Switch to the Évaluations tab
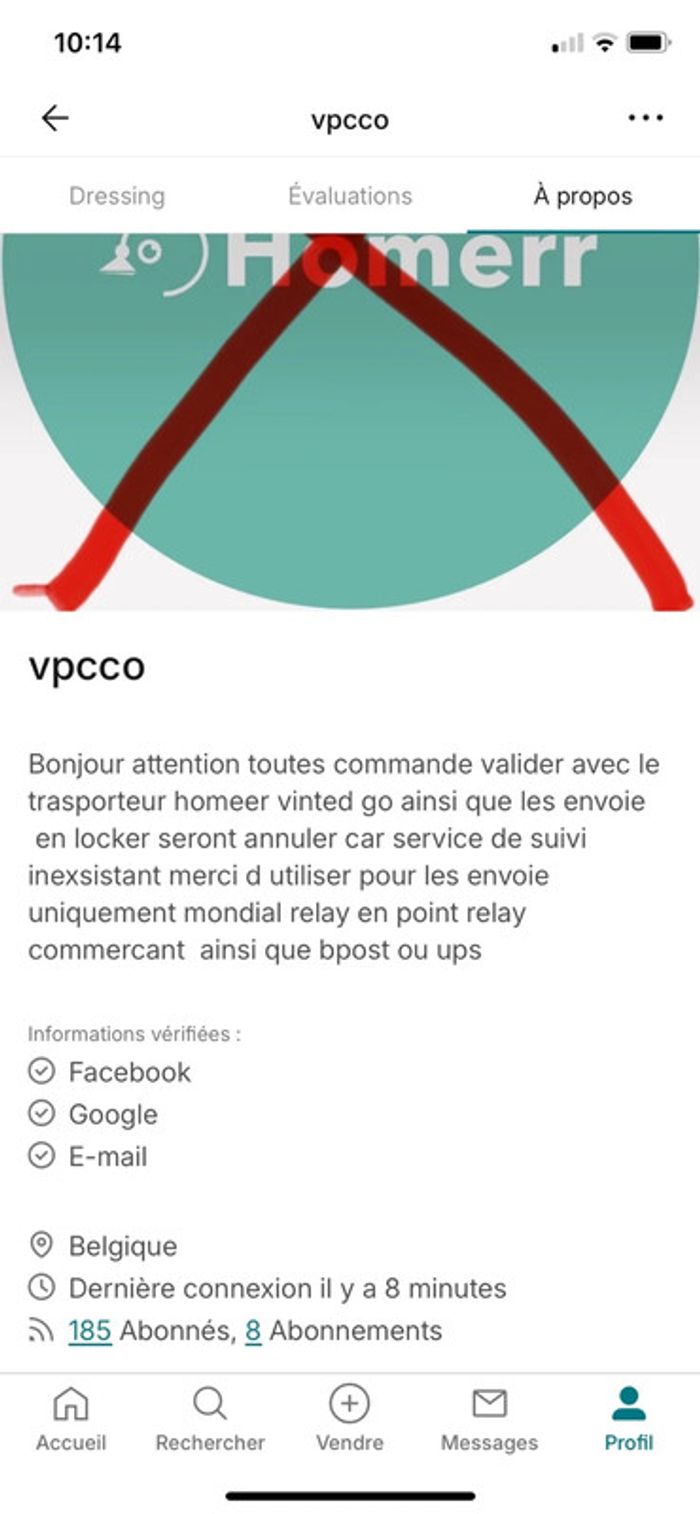The height and width of the screenshot is (1514, 700). coord(350,196)
